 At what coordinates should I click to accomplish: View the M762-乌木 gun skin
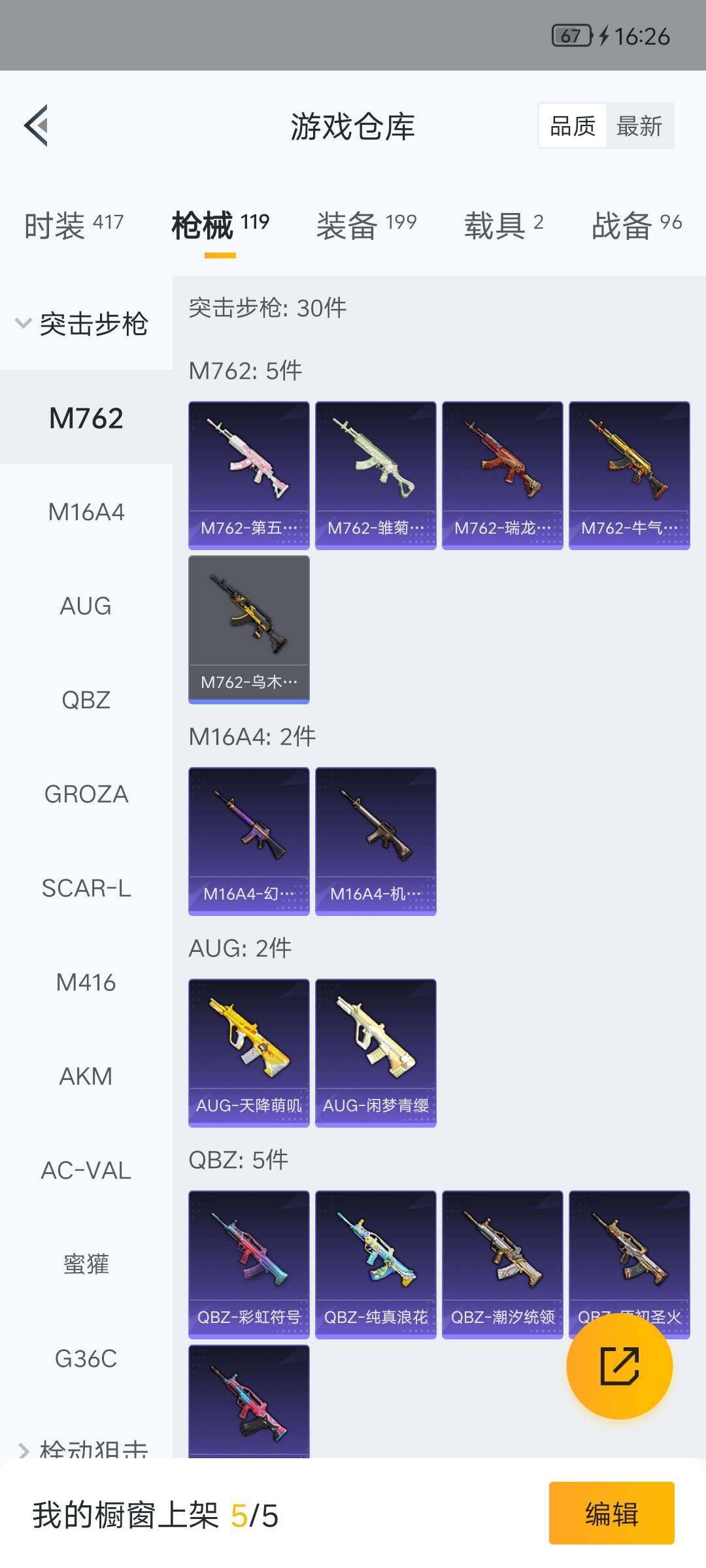tap(248, 629)
